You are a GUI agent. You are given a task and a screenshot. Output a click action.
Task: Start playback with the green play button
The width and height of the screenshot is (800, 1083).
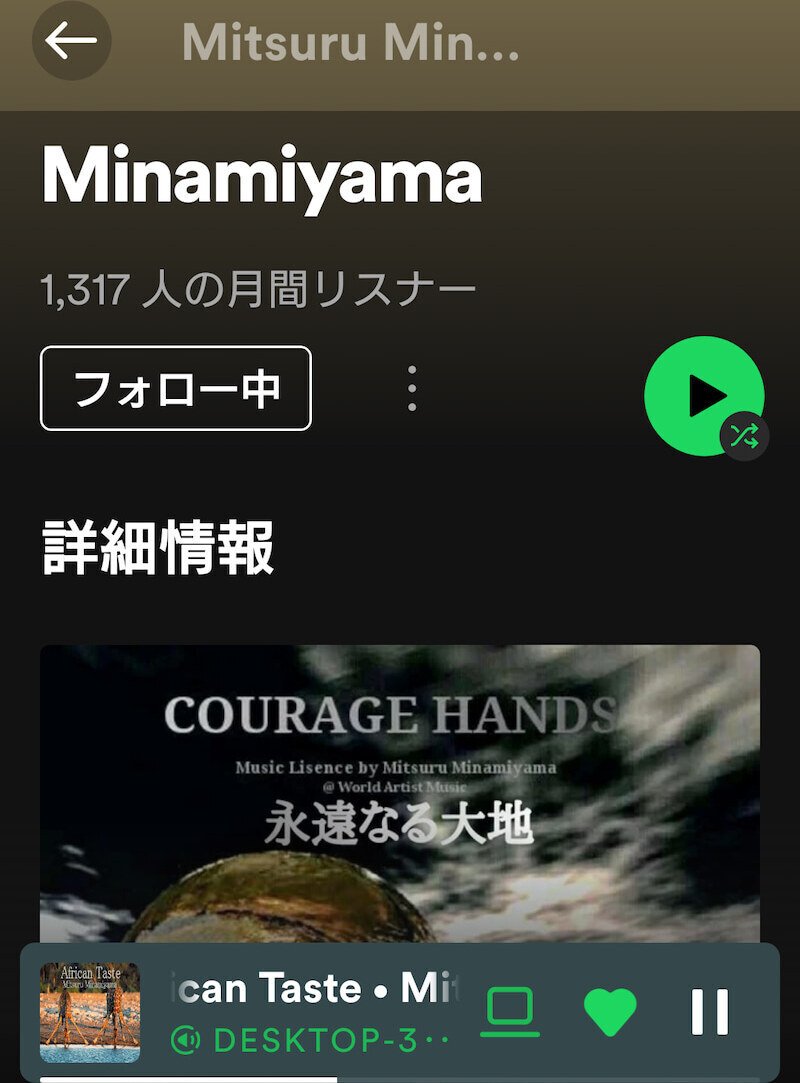point(705,396)
